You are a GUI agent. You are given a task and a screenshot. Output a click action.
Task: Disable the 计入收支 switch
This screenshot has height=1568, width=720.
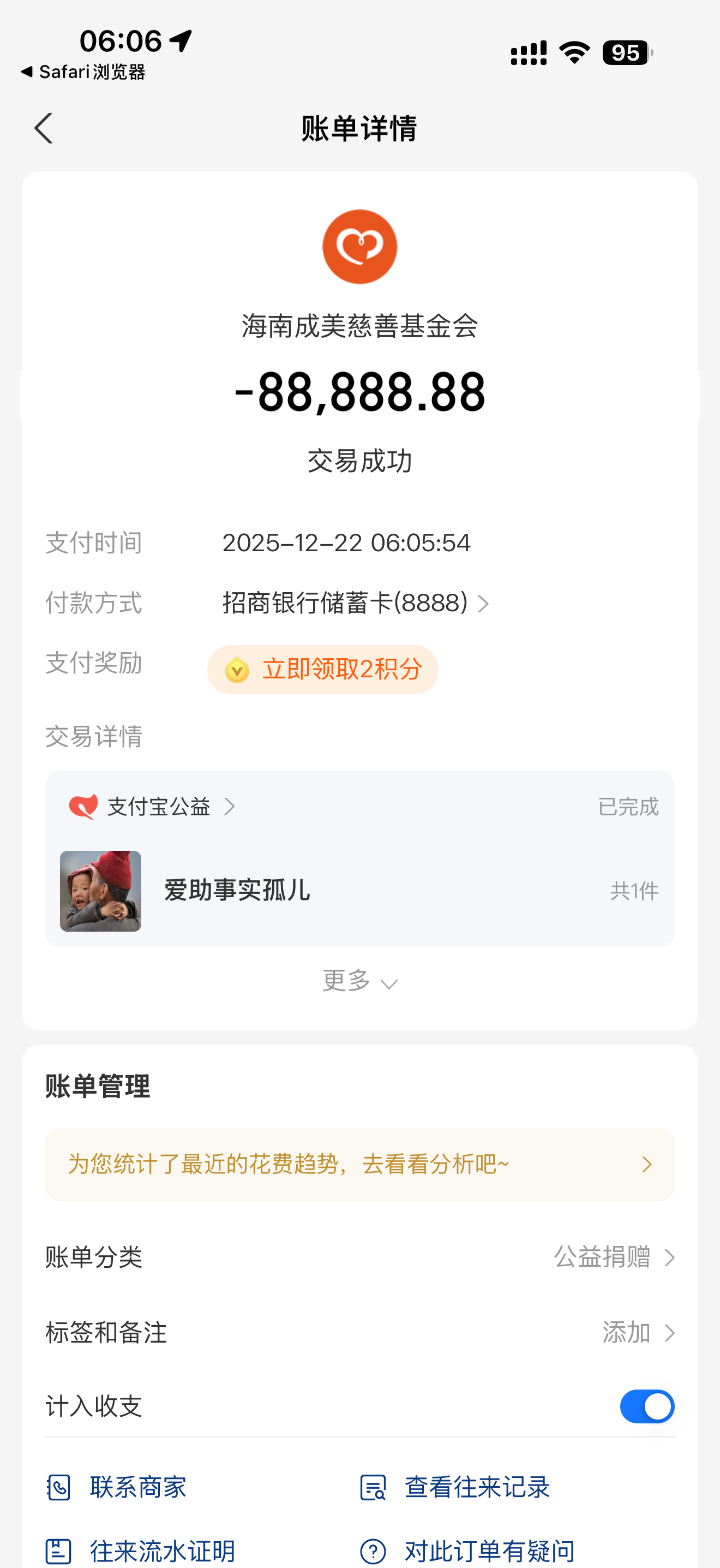pos(646,1406)
